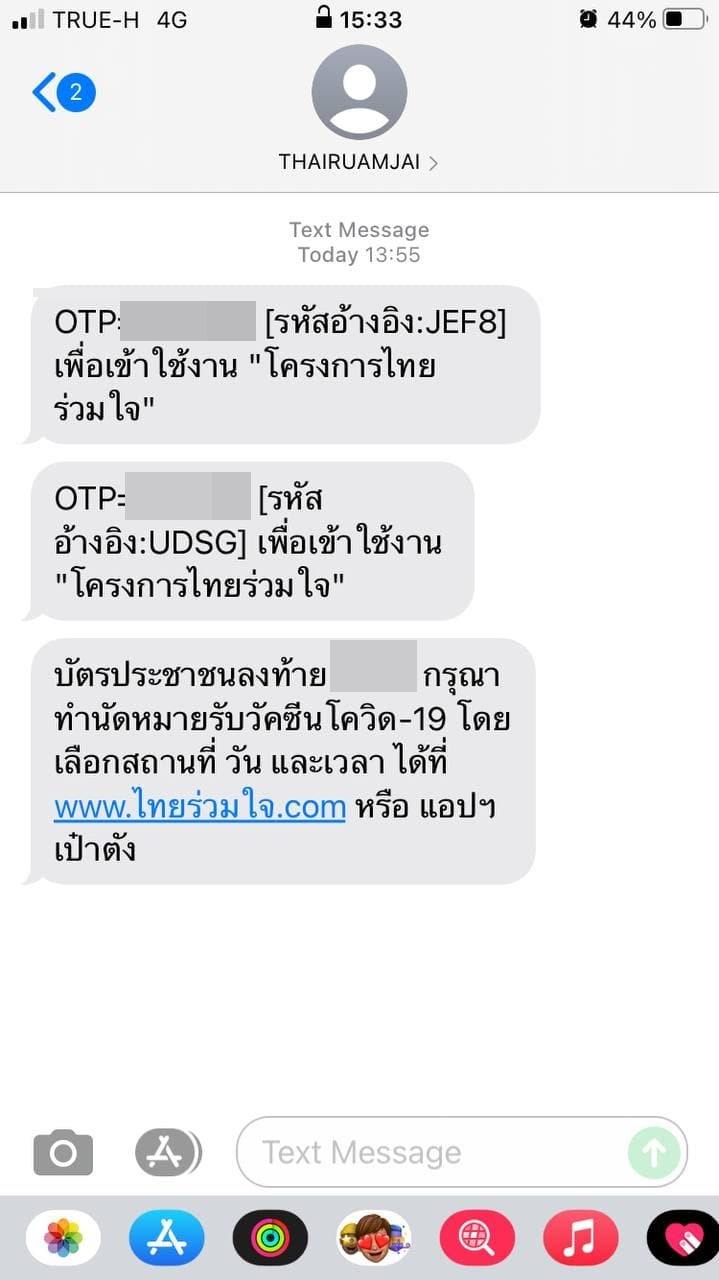
Task: Open the Music app in the app strip
Action: point(581,1238)
